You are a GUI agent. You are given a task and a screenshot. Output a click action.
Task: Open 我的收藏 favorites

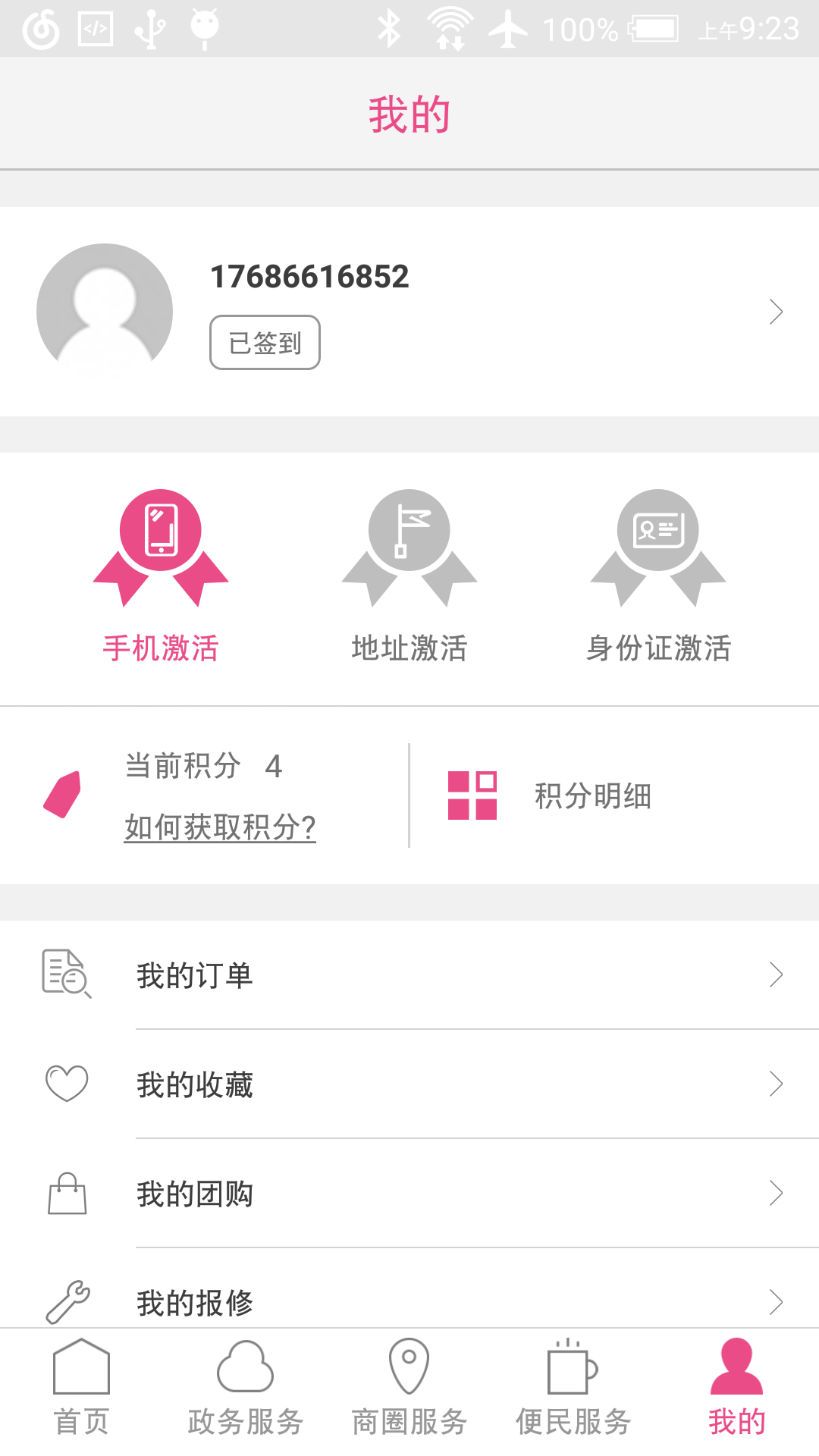pos(409,1084)
